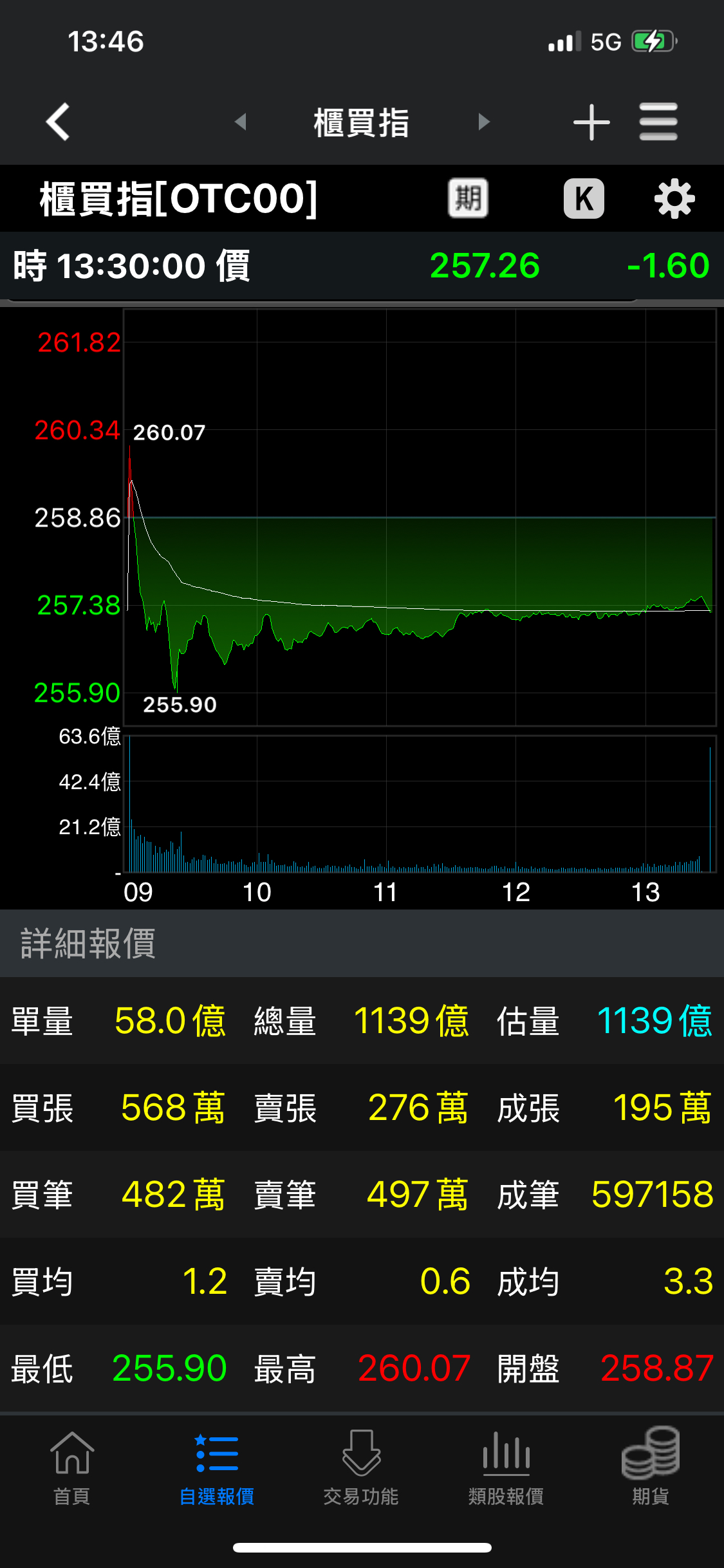
Task: Open chart settings gear
Action: (674, 199)
